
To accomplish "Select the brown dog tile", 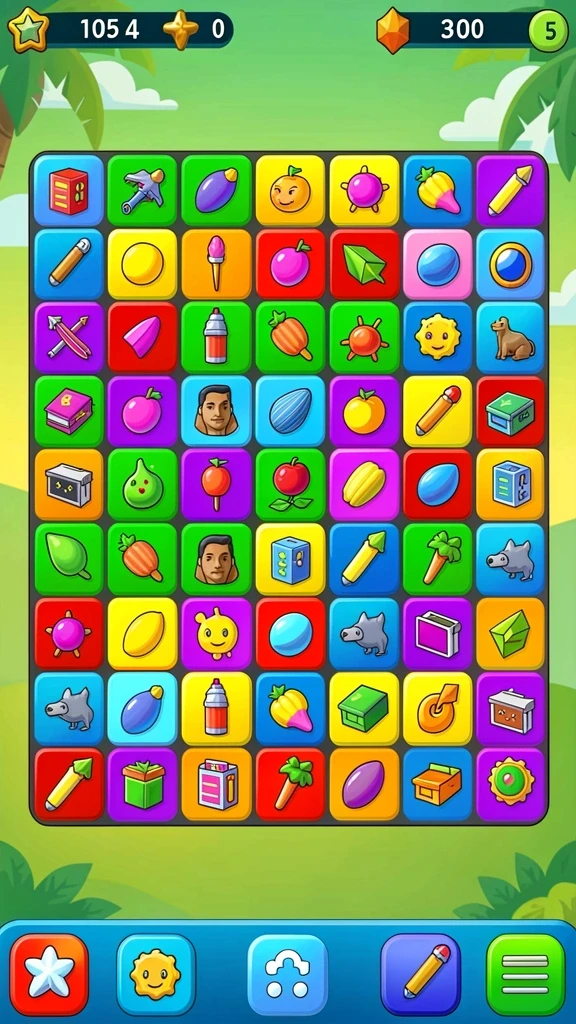I will (x=511, y=338).
